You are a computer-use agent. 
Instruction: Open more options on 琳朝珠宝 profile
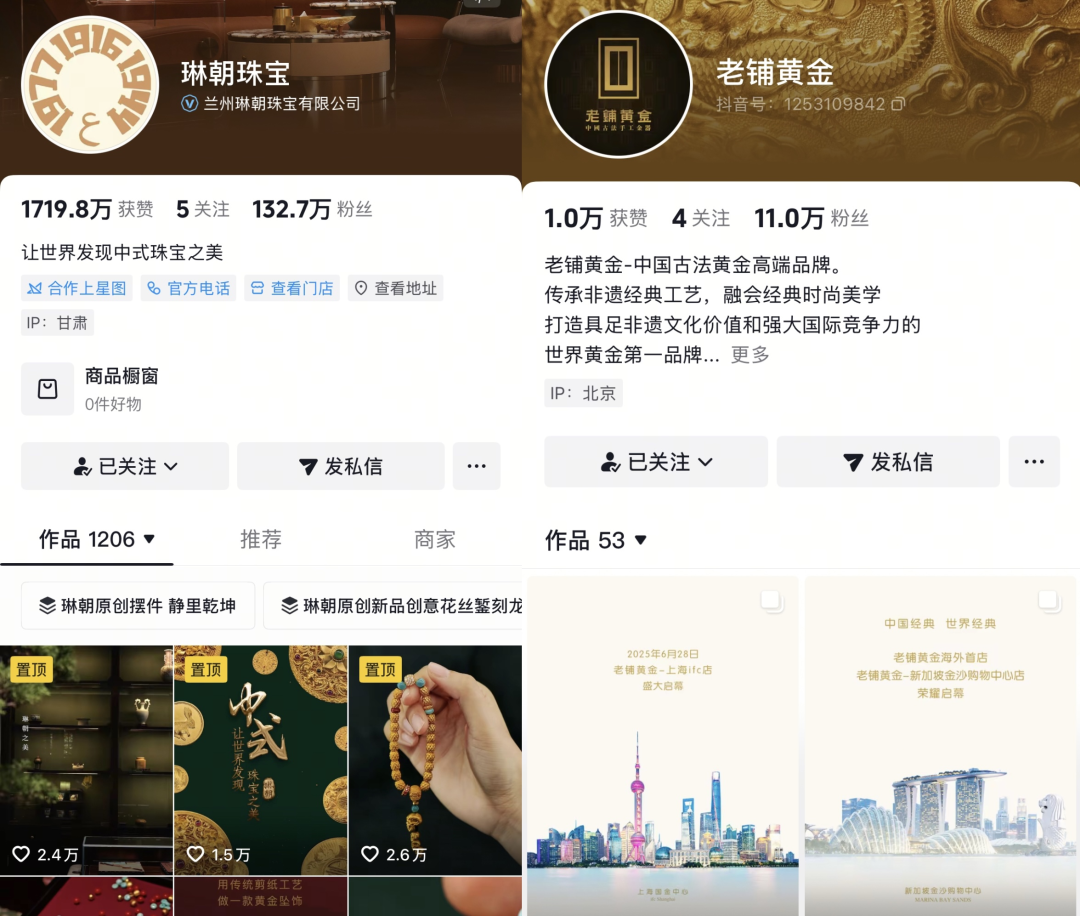476,466
